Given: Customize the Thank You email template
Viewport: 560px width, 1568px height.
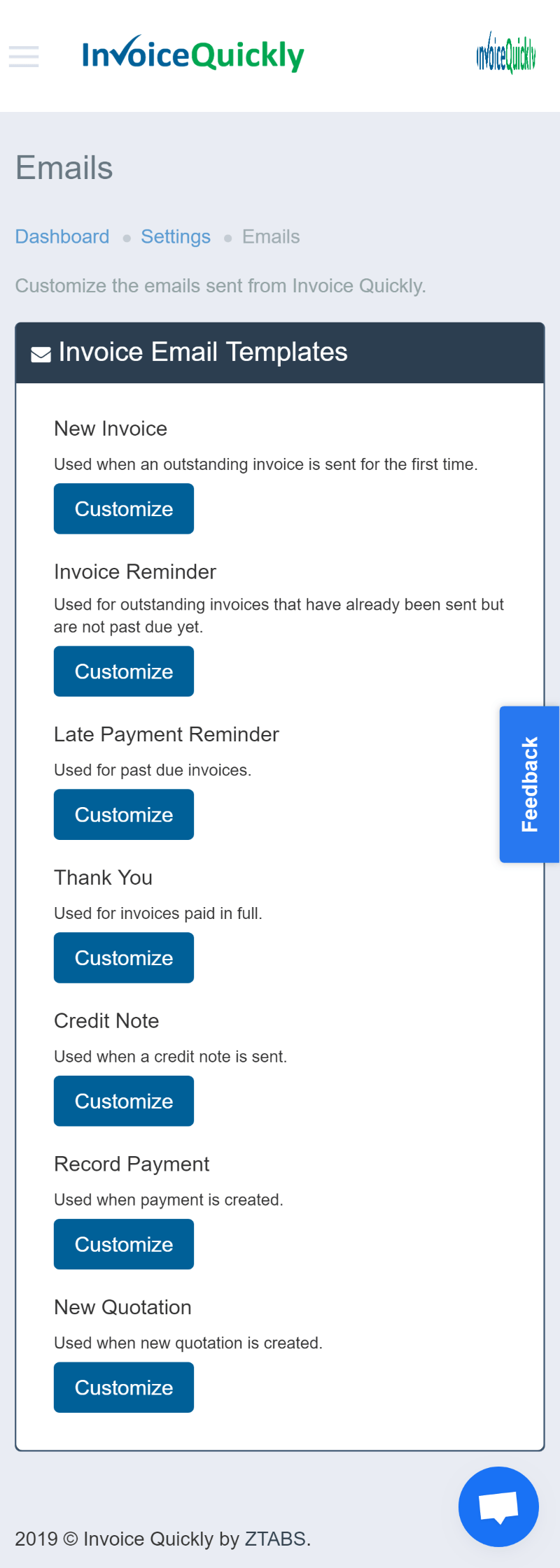Looking at the screenshot, I should click(x=124, y=958).
